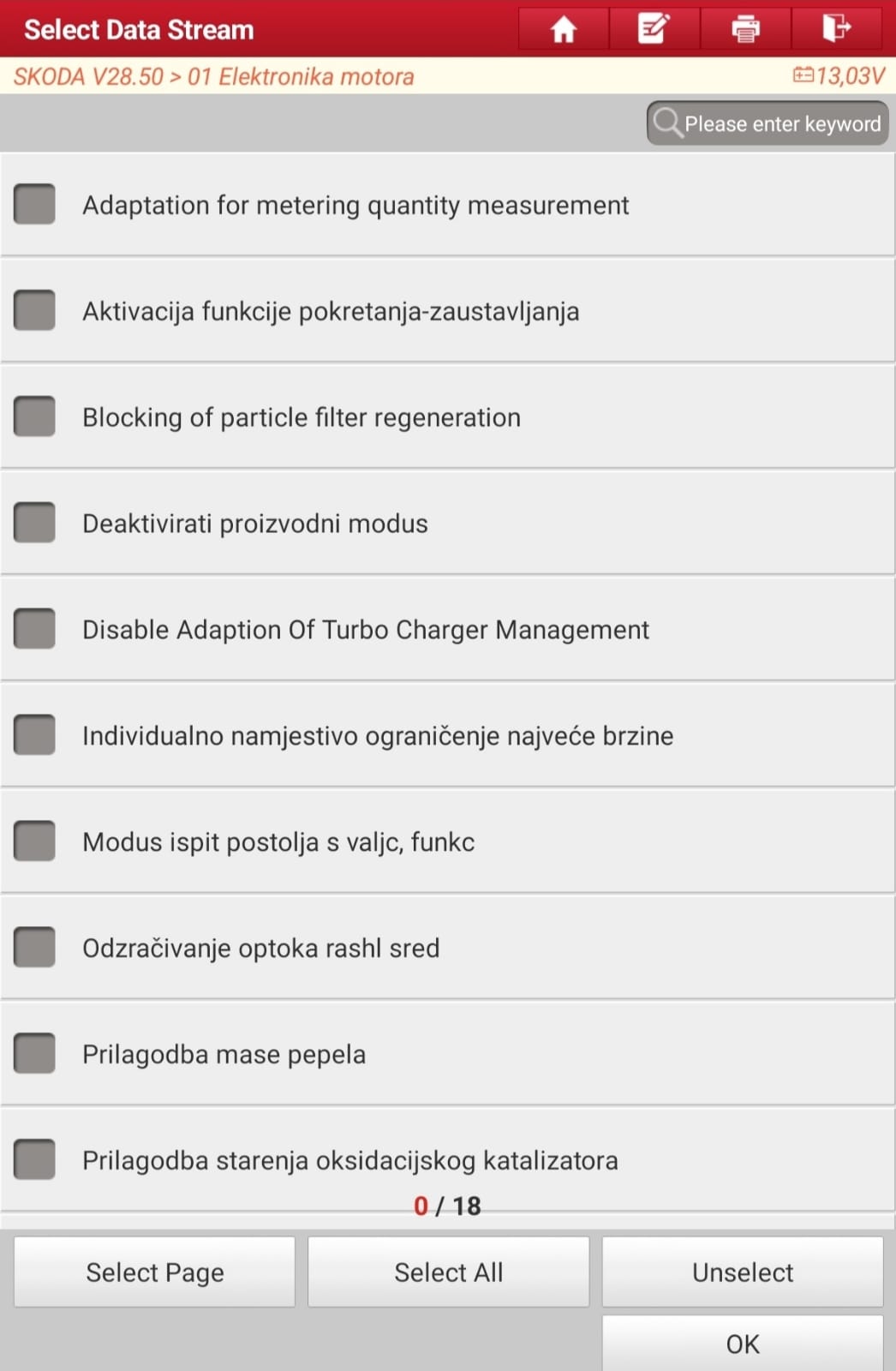Viewport: 896px width, 1371px height.
Task: Tap the Select Page button
Action: click(154, 1272)
